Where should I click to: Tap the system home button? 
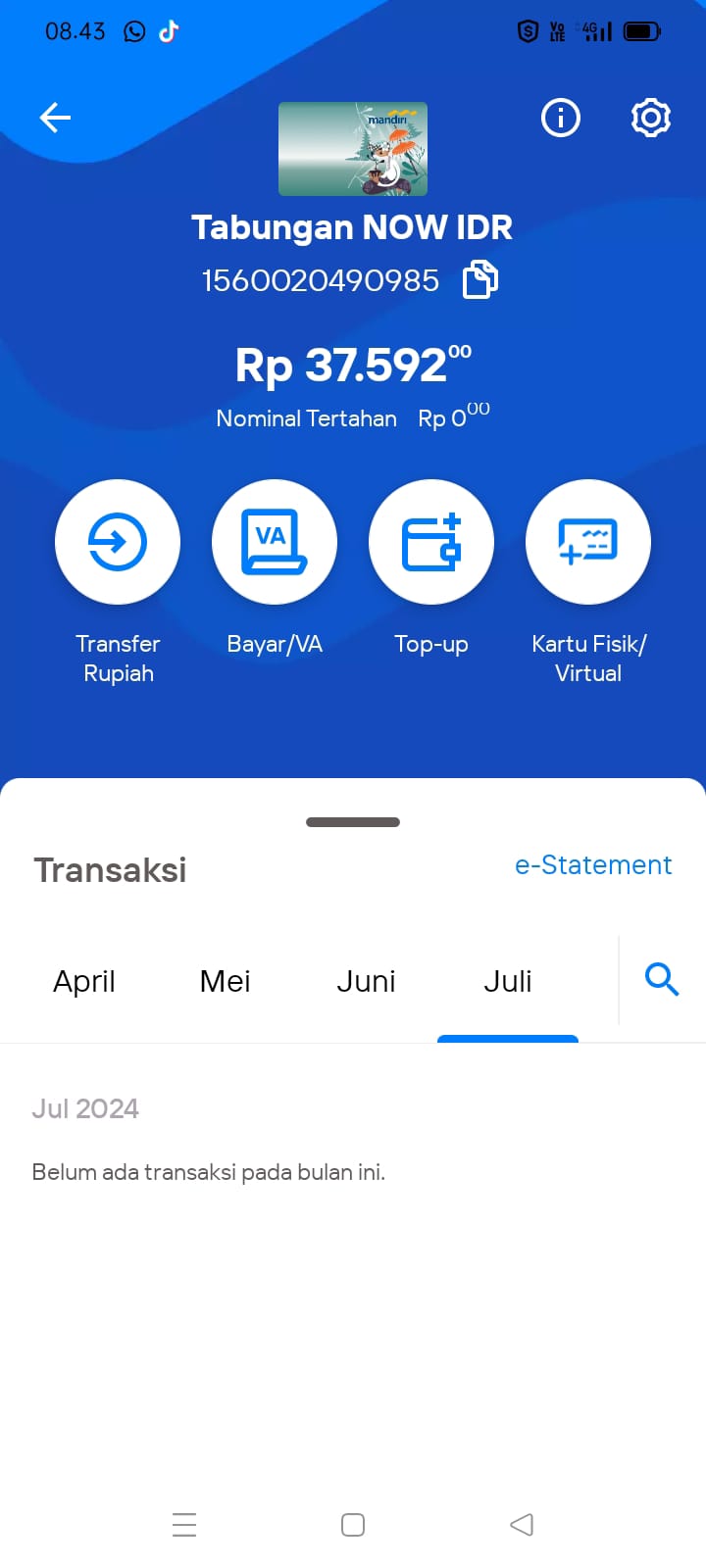[x=353, y=1525]
